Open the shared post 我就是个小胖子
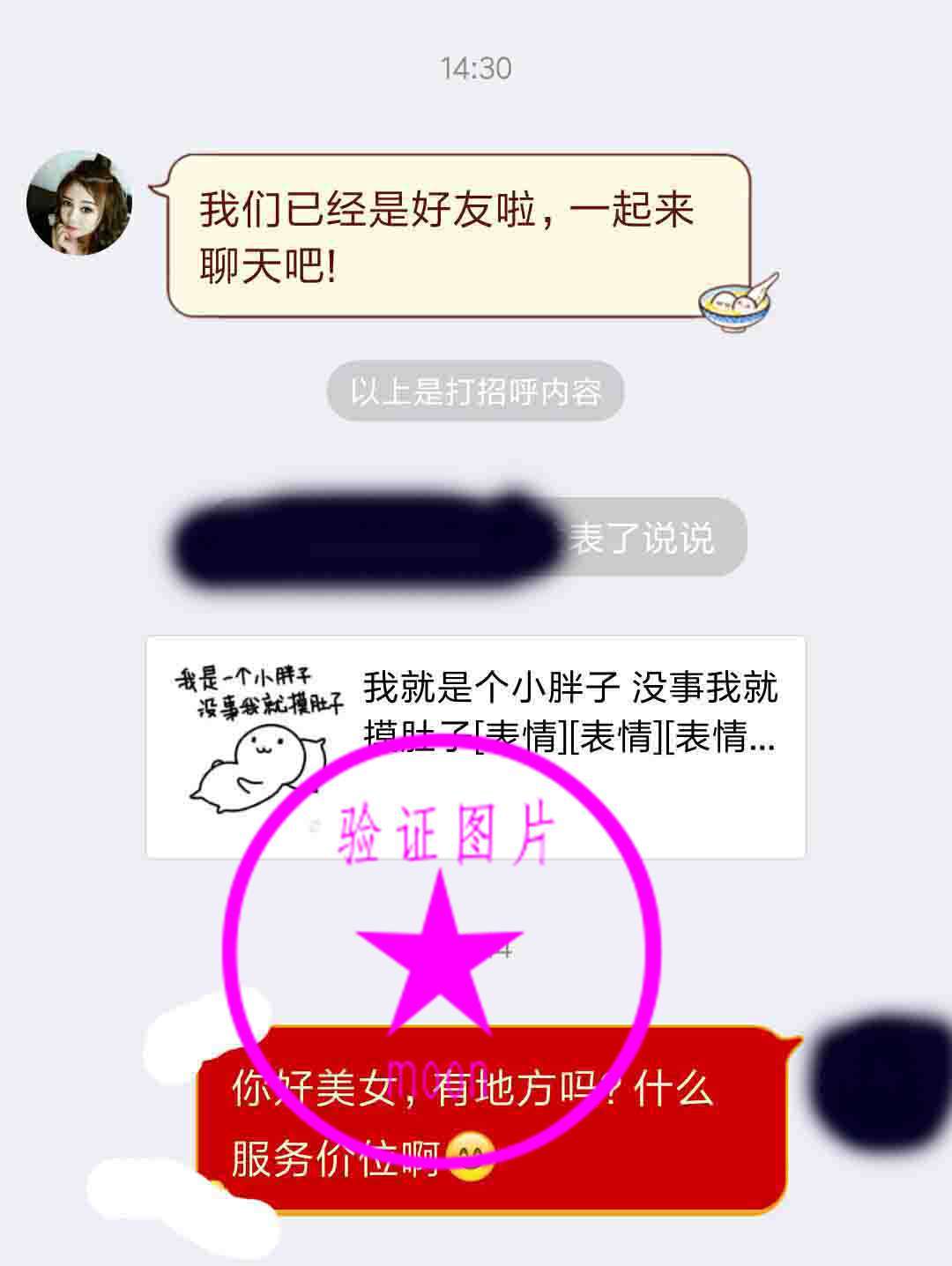The height and width of the screenshot is (1266, 952). (476, 714)
